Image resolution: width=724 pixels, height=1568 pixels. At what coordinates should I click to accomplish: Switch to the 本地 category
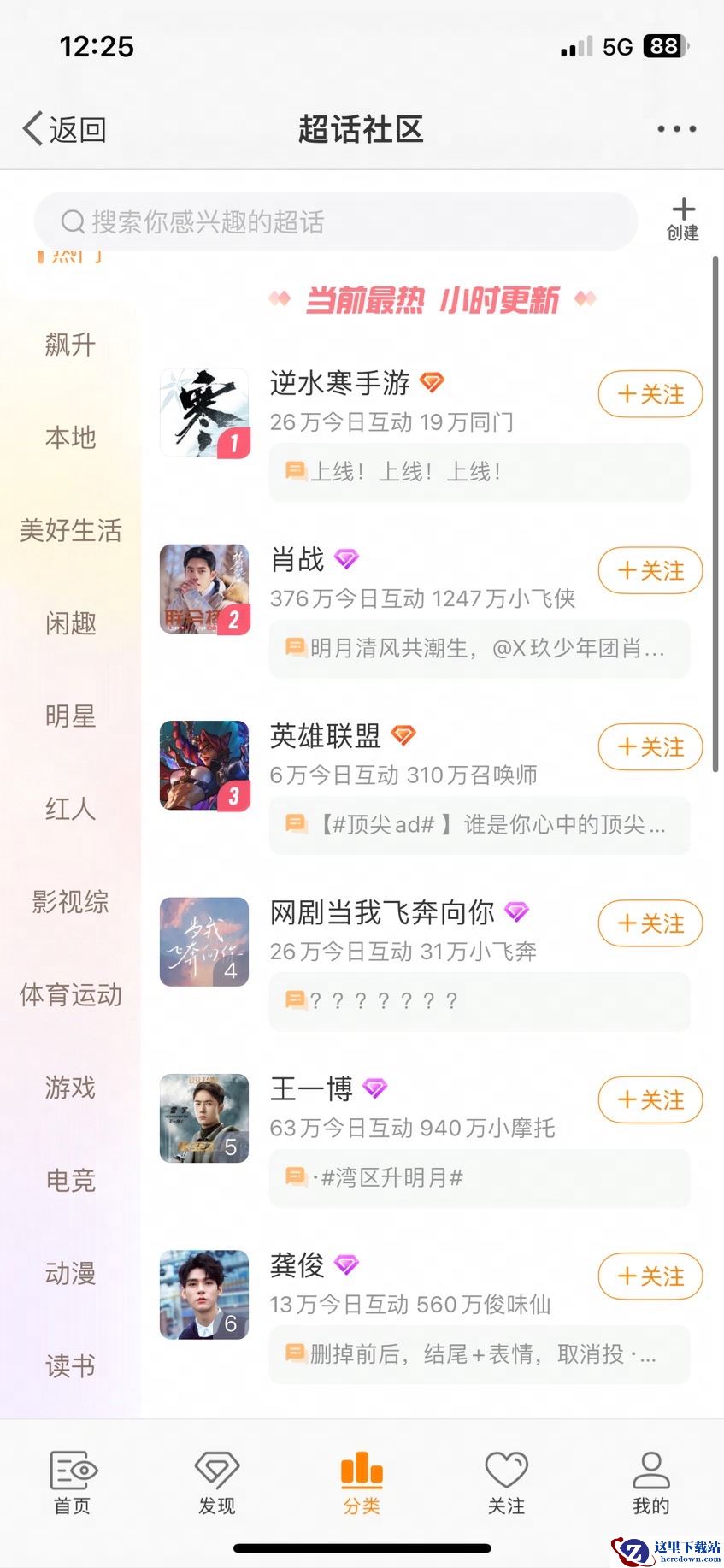(70, 438)
